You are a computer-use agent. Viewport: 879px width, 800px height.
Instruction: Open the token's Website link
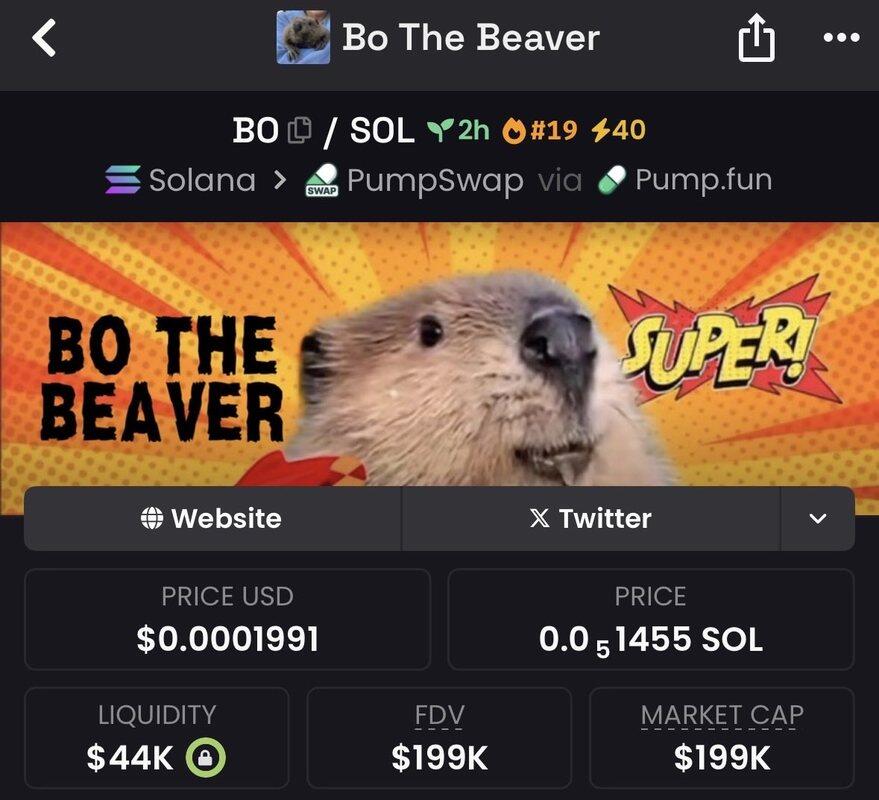pos(212,518)
